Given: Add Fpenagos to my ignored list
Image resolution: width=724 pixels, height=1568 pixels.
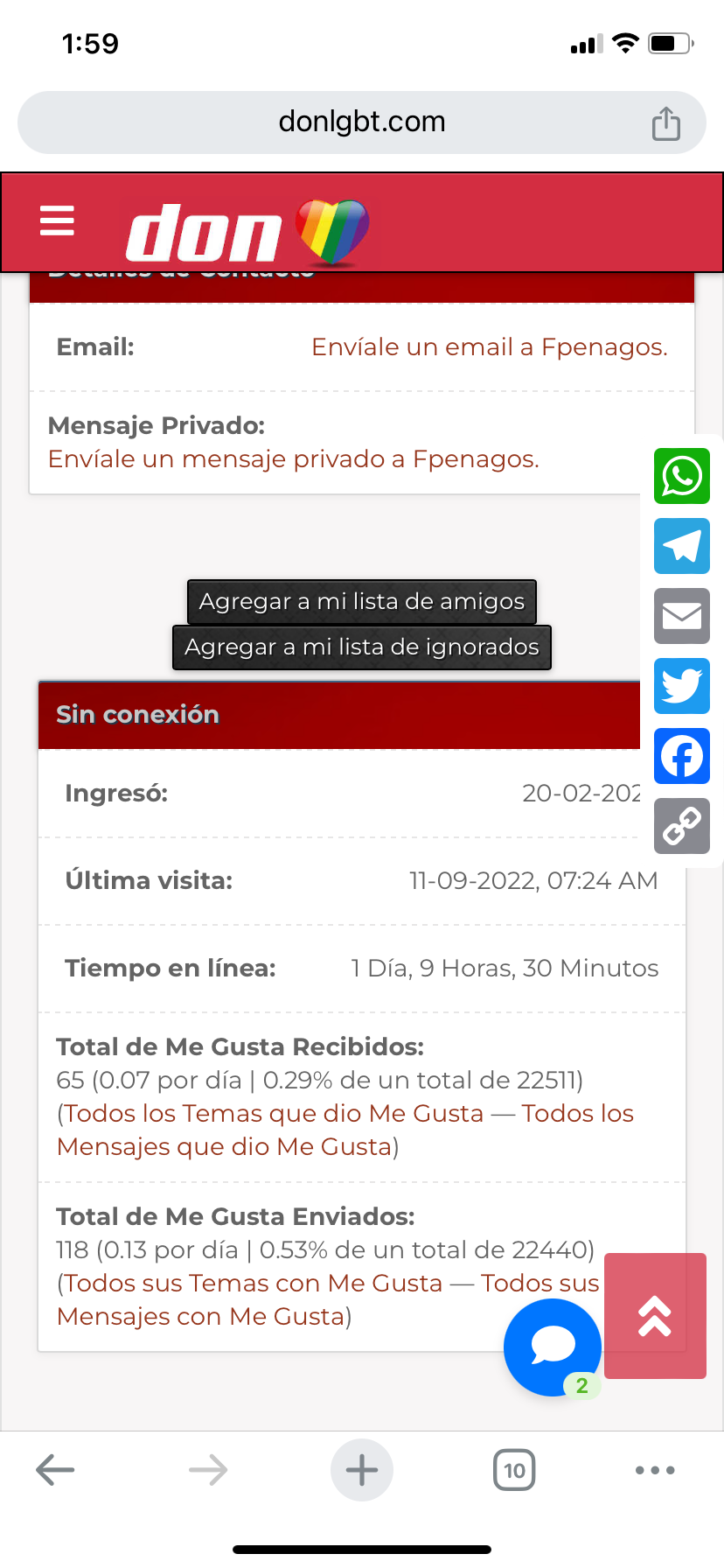Looking at the screenshot, I should [361, 647].
